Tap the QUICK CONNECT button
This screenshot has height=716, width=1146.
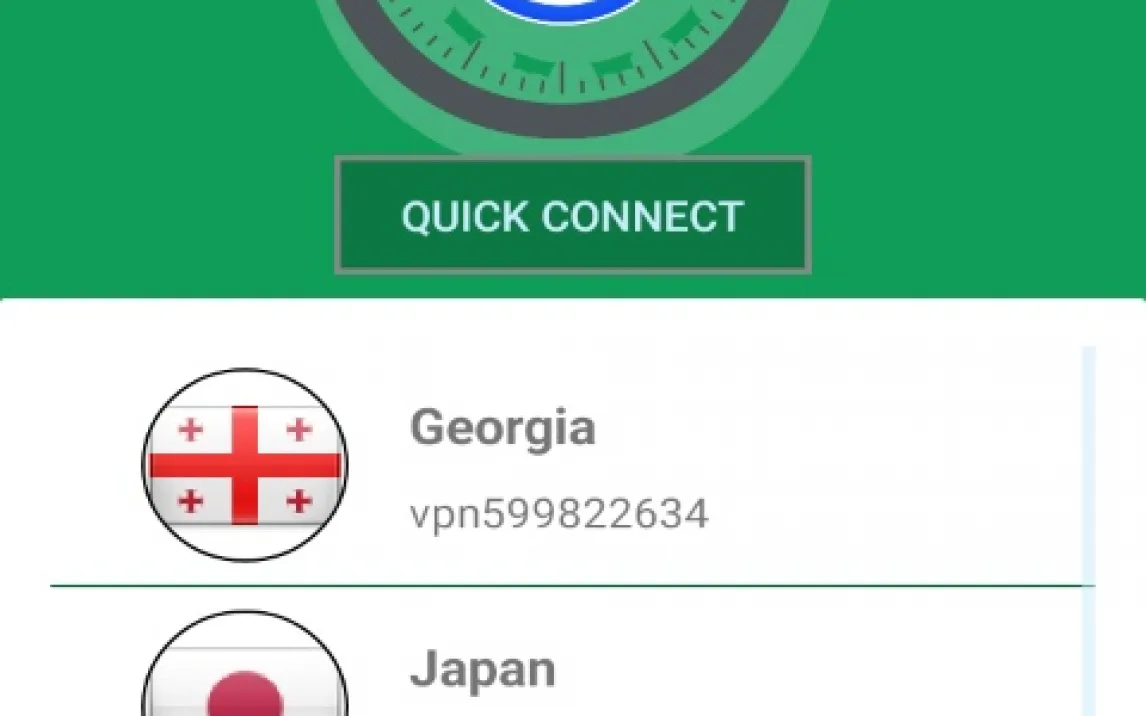[x=572, y=215]
